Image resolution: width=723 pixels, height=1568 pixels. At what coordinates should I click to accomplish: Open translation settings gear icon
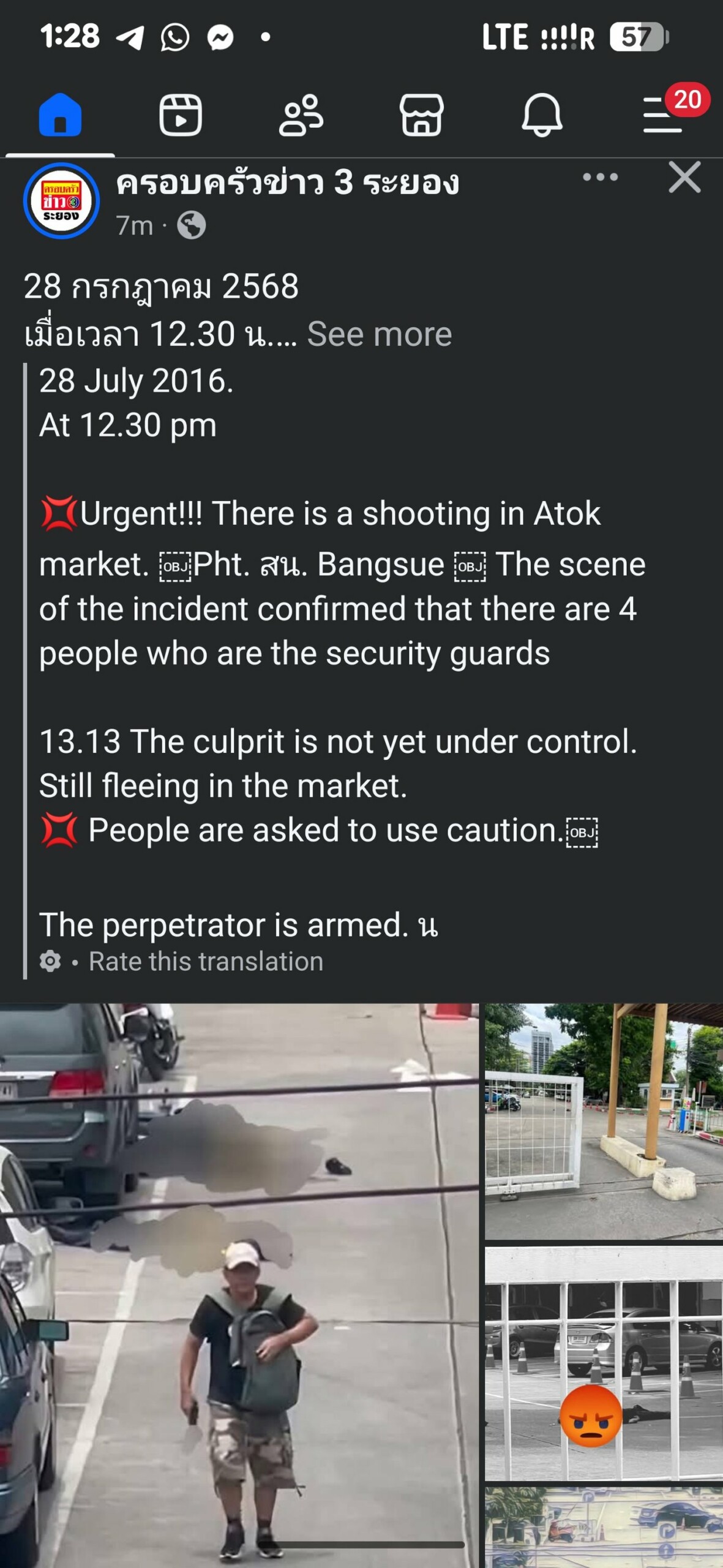point(50,962)
